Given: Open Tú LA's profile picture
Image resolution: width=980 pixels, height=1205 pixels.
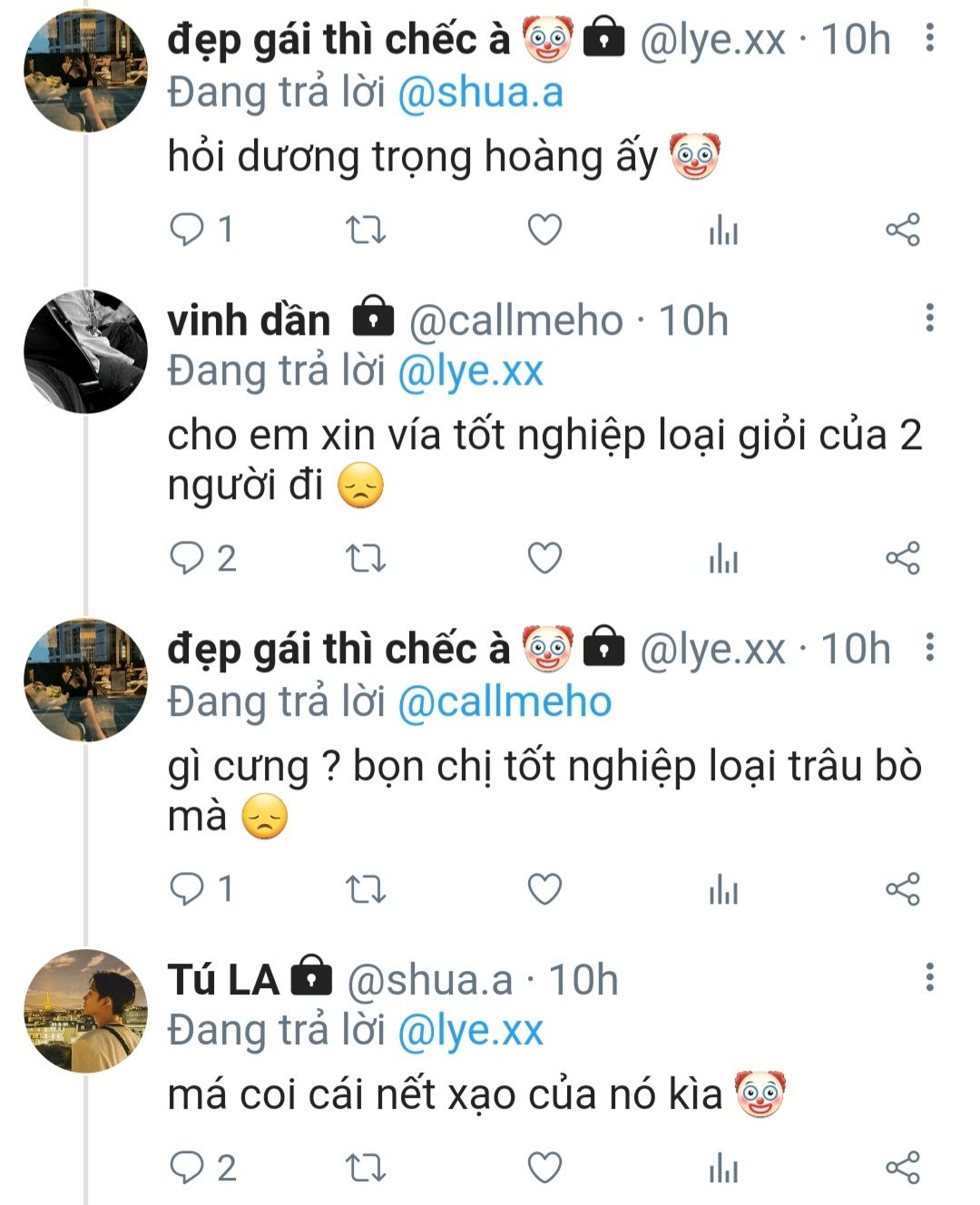Looking at the screenshot, I should 85,1011.
